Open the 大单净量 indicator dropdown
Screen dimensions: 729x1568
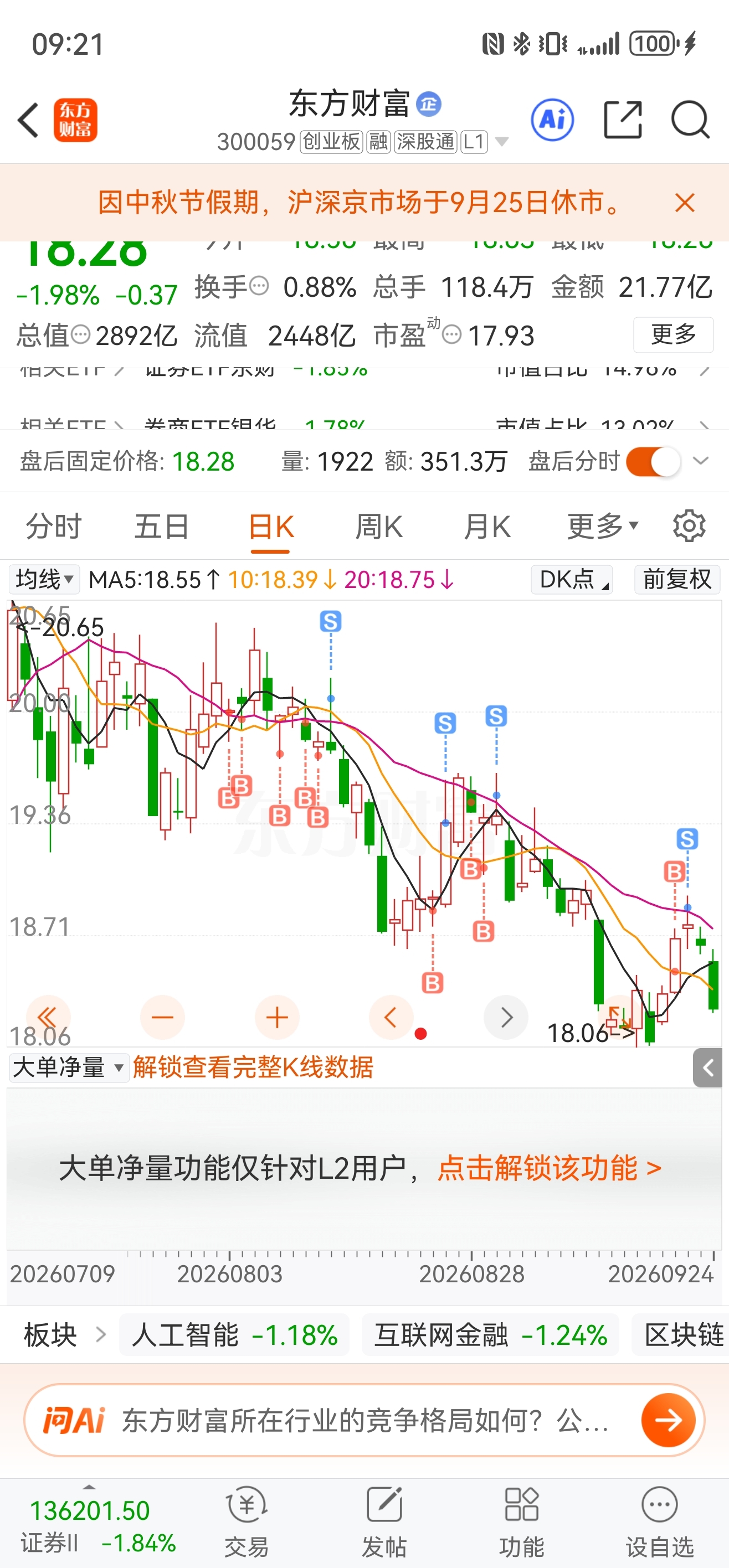click(69, 1067)
